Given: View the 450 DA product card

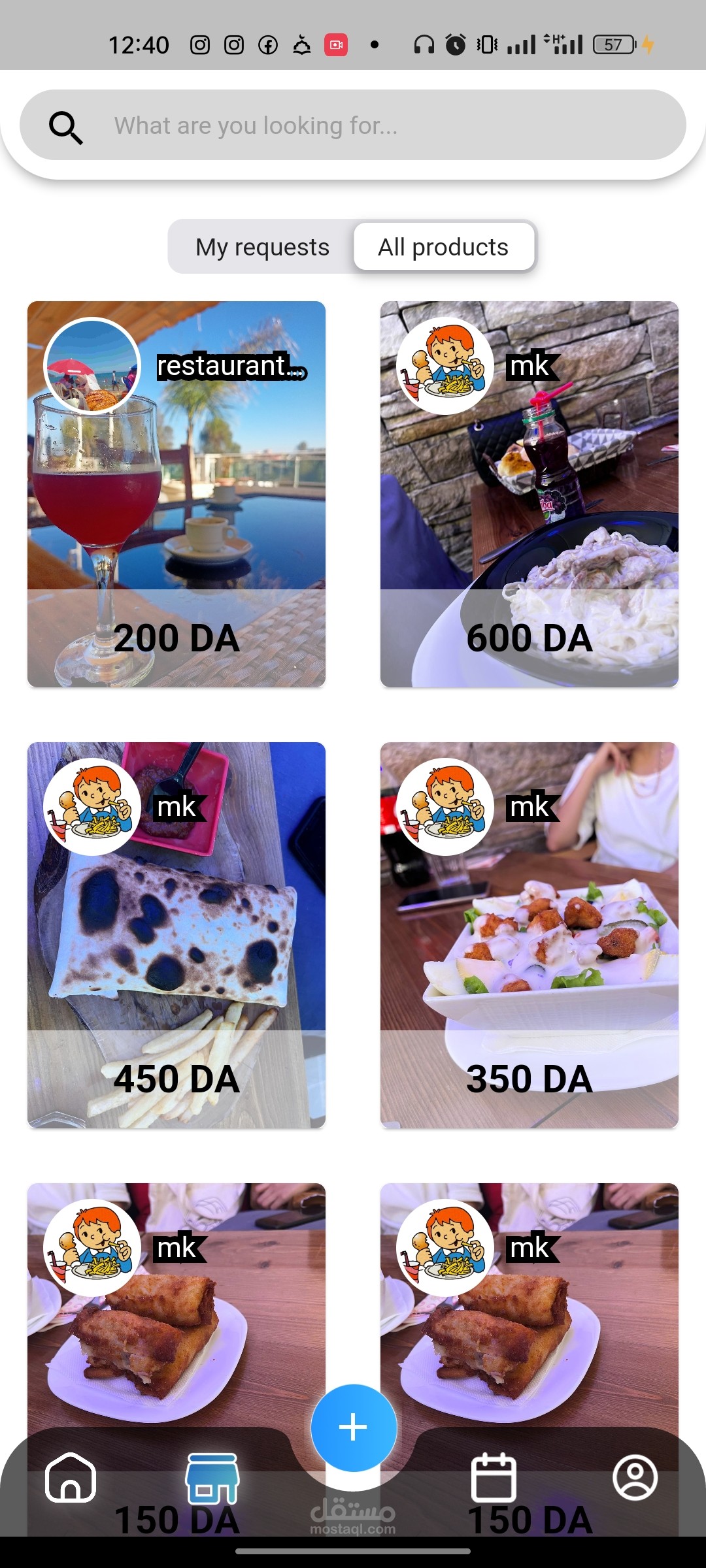Looking at the screenshot, I should (x=176, y=934).
